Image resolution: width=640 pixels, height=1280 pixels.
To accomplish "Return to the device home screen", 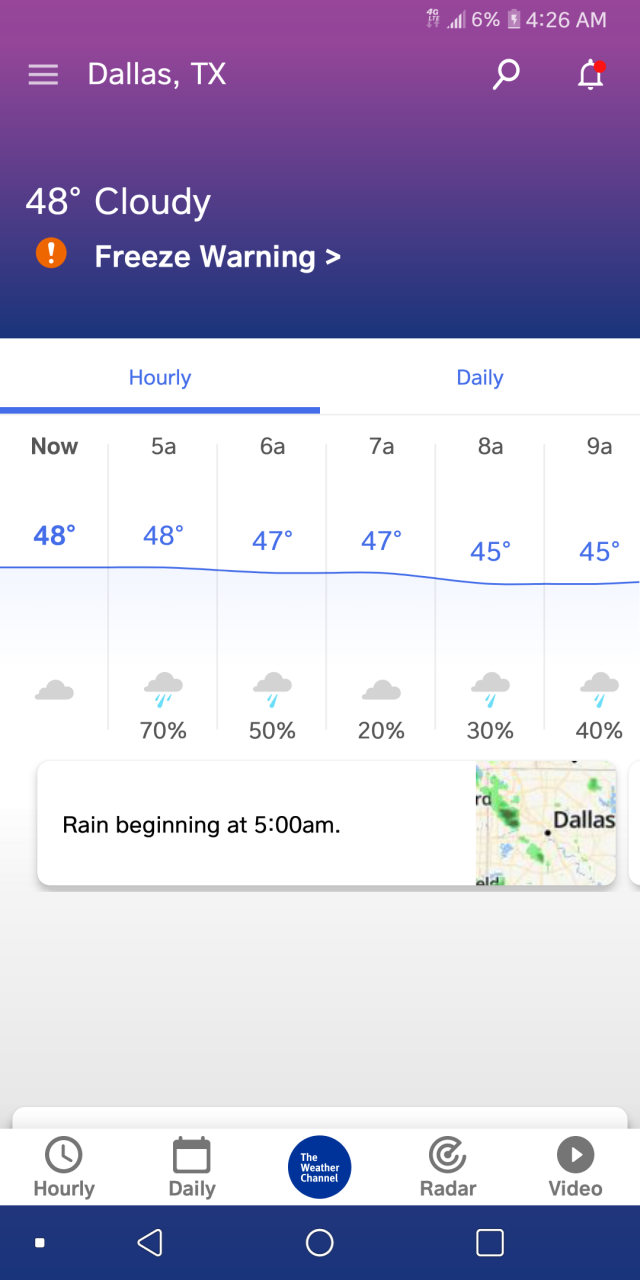I will pos(320,1243).
